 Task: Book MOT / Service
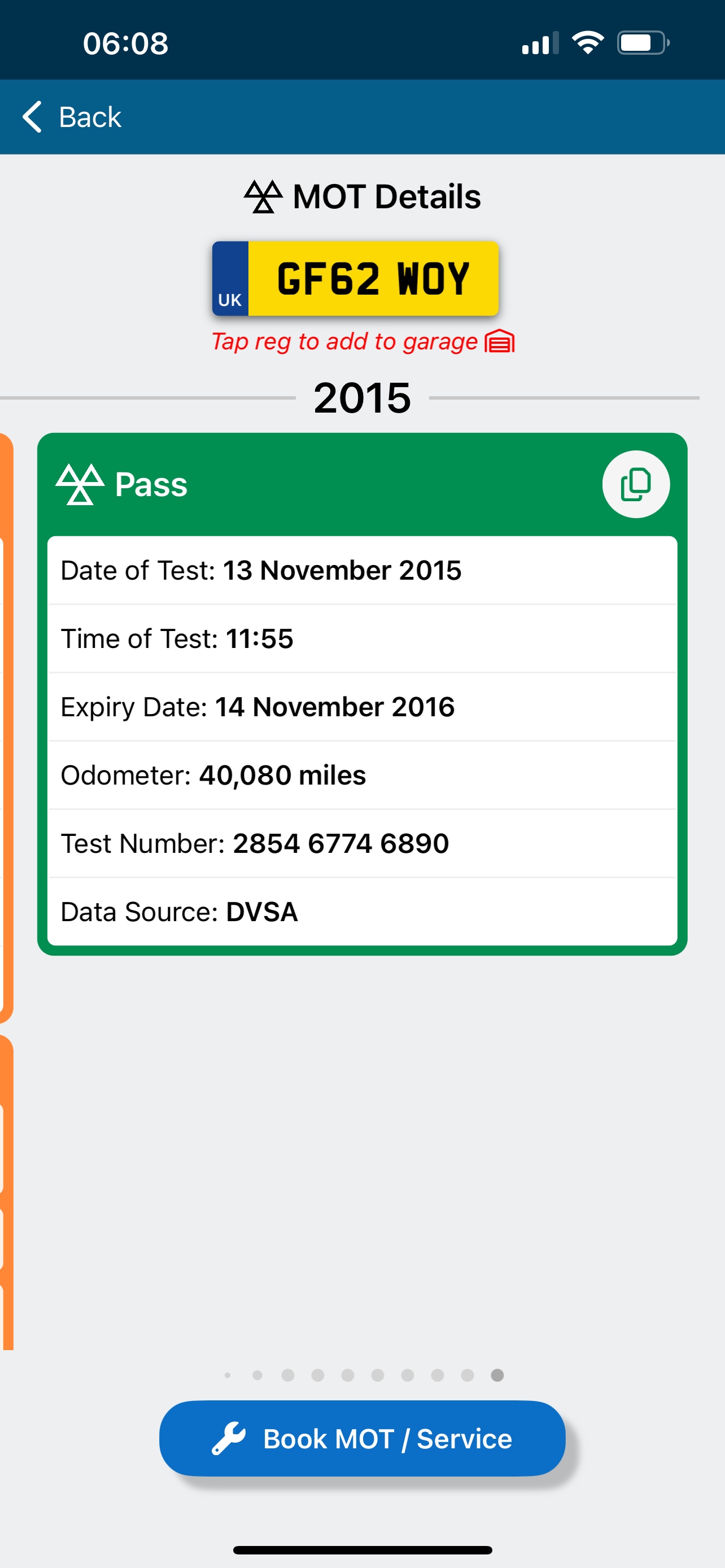pyautogui.click(x=362, y=1438)
